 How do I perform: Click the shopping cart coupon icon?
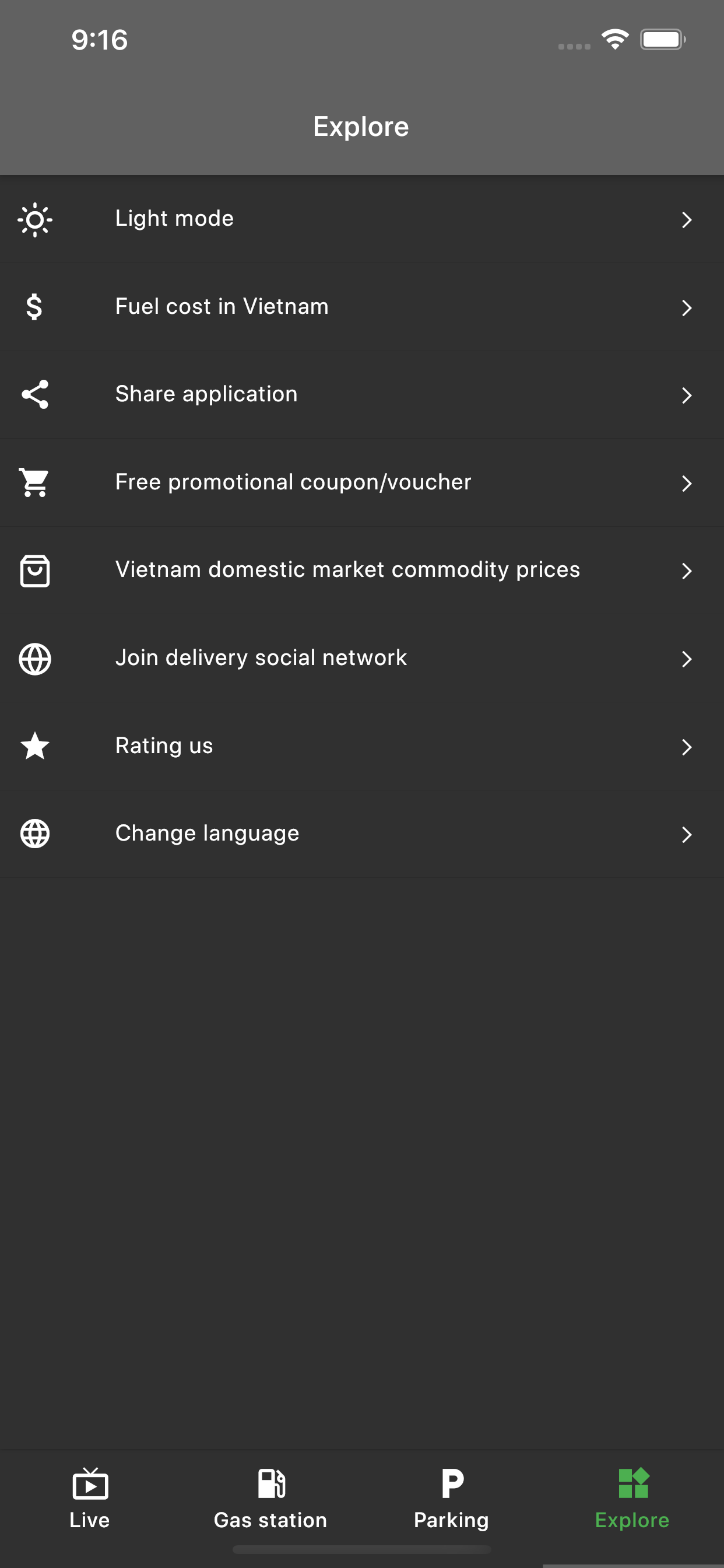point(34,482)
